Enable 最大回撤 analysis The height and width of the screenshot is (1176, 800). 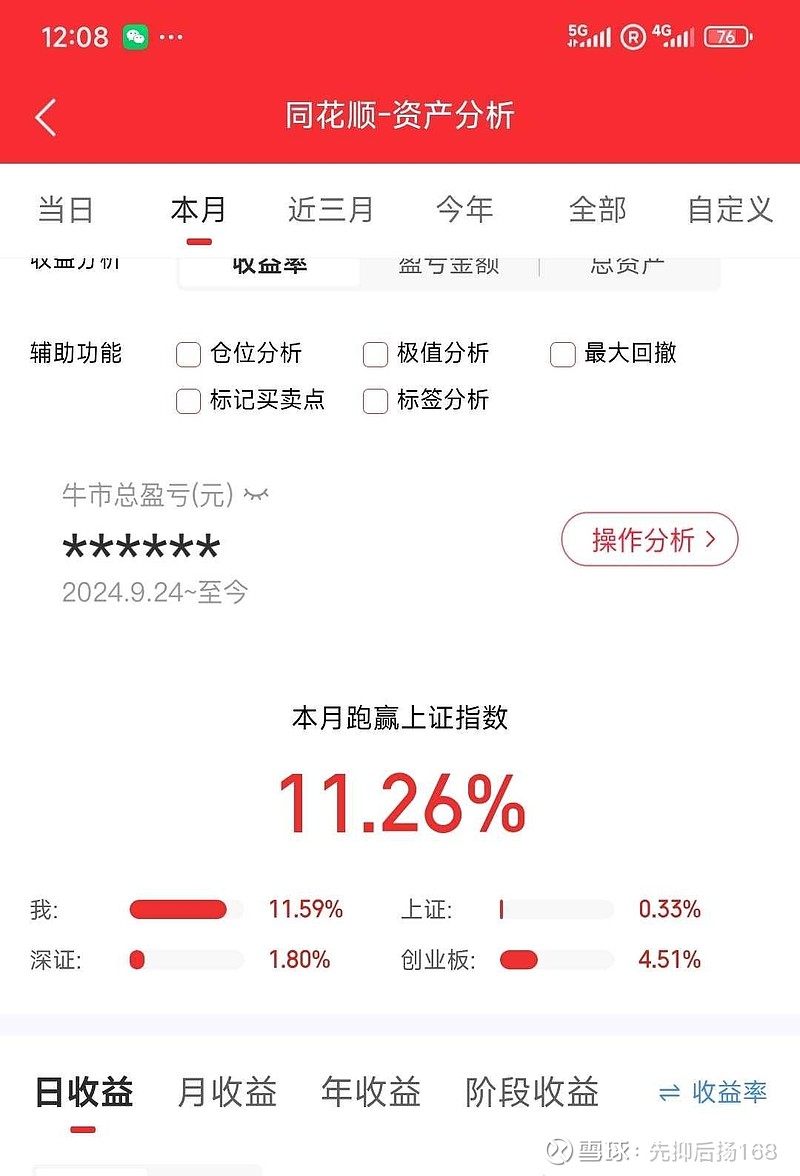[x=562, y=354]
